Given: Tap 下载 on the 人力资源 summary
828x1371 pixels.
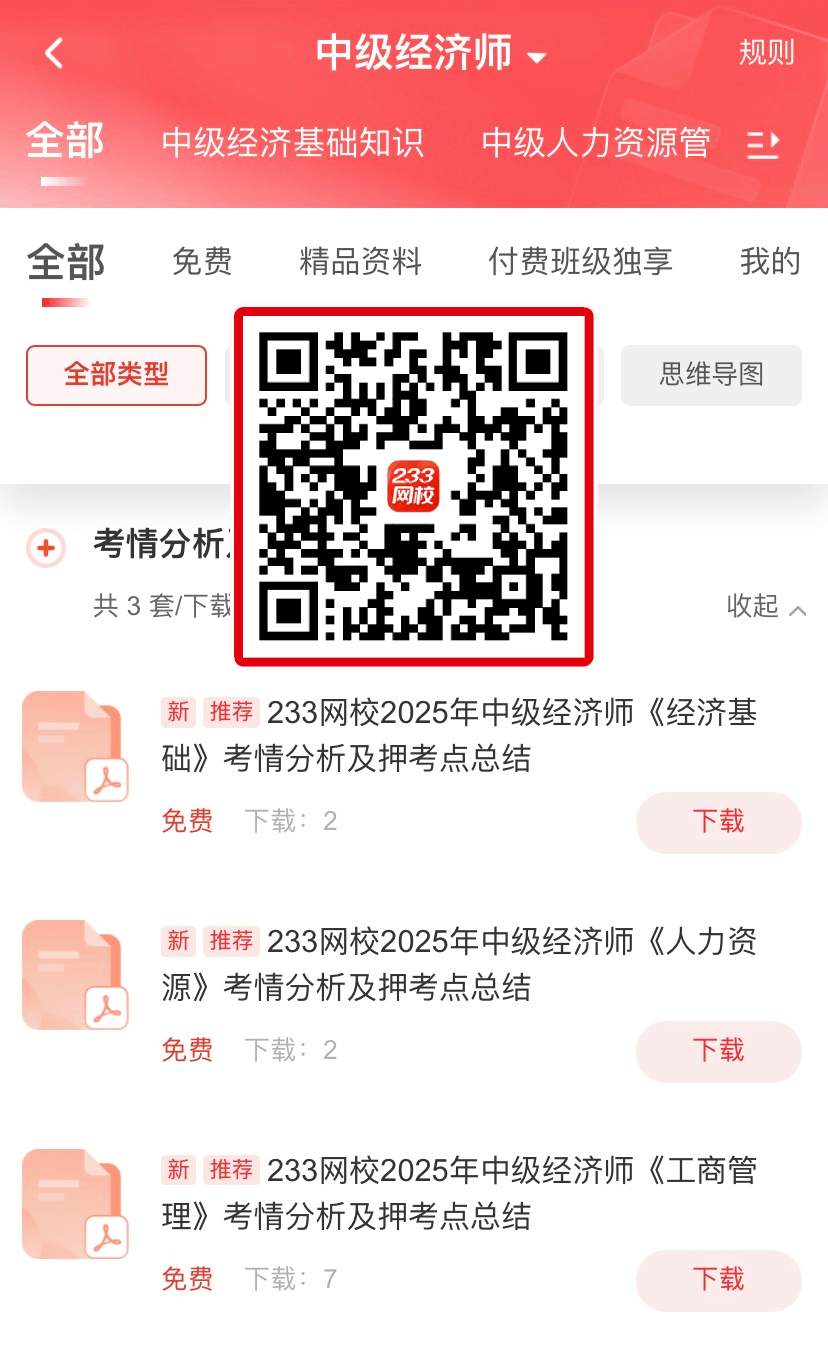Looking at the screenshot, I should (719, 1051).
